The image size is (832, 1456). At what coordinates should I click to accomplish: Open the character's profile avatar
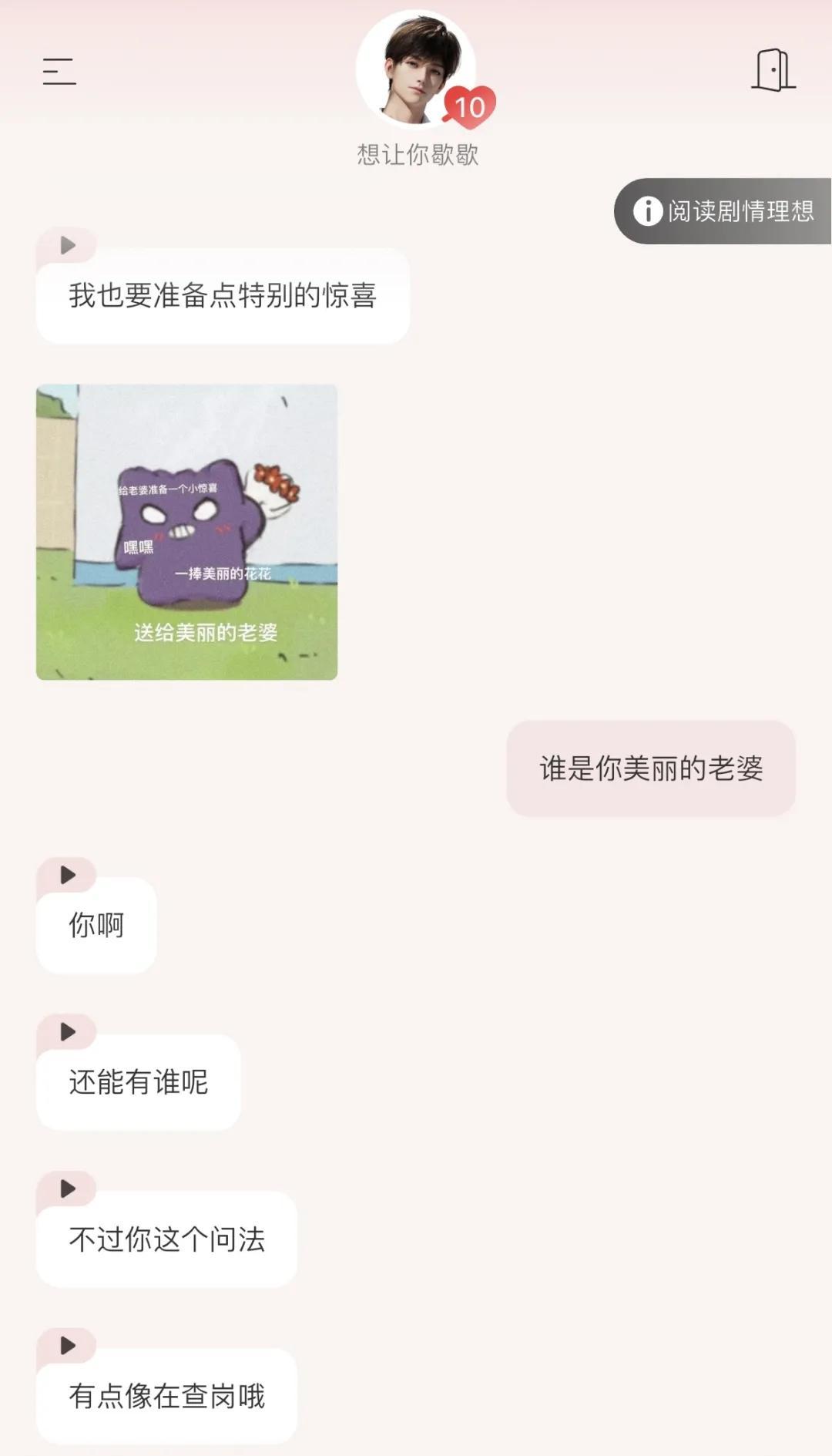(416, 69)
